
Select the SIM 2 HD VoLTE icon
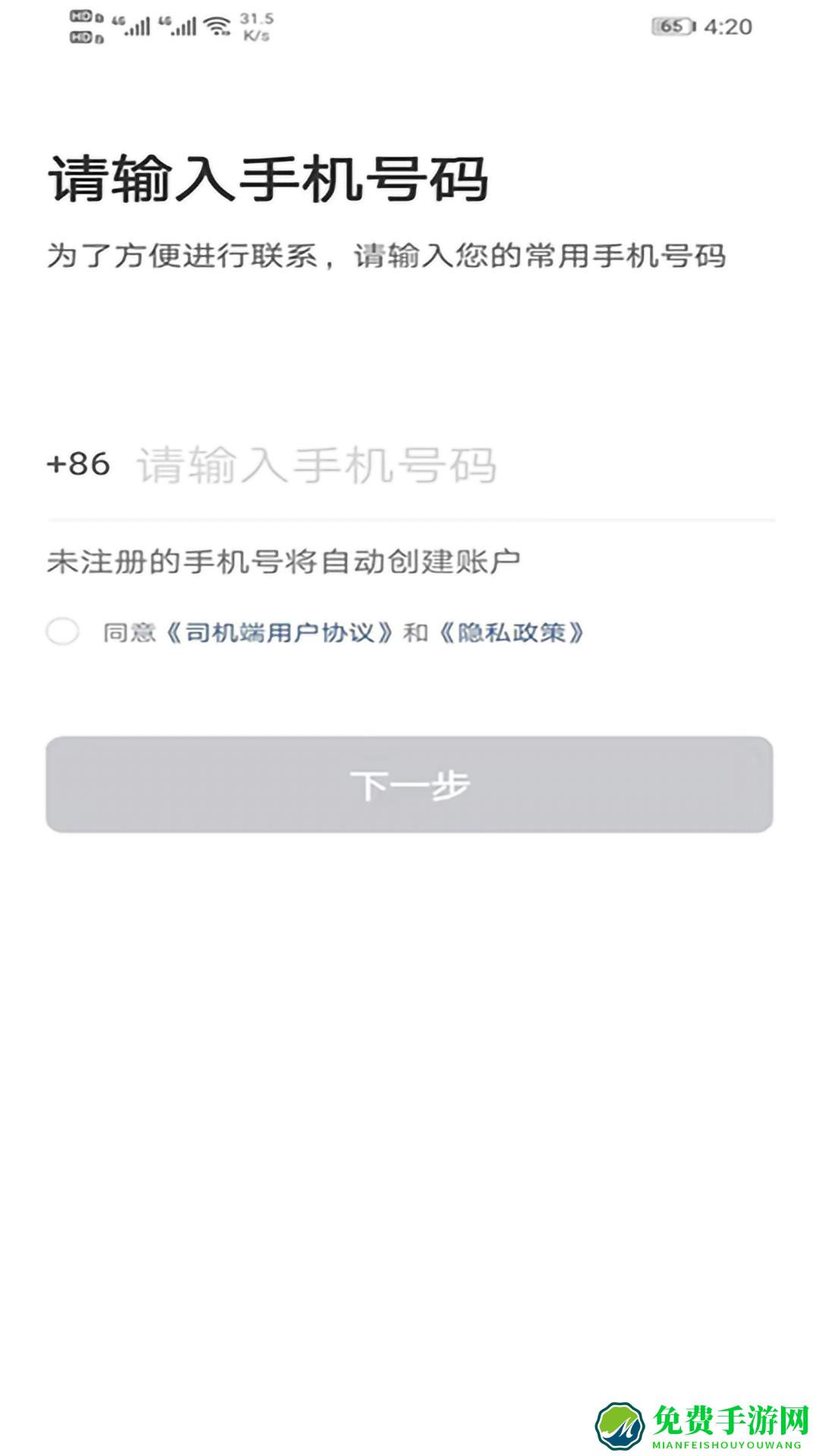(x=80, y=35)
